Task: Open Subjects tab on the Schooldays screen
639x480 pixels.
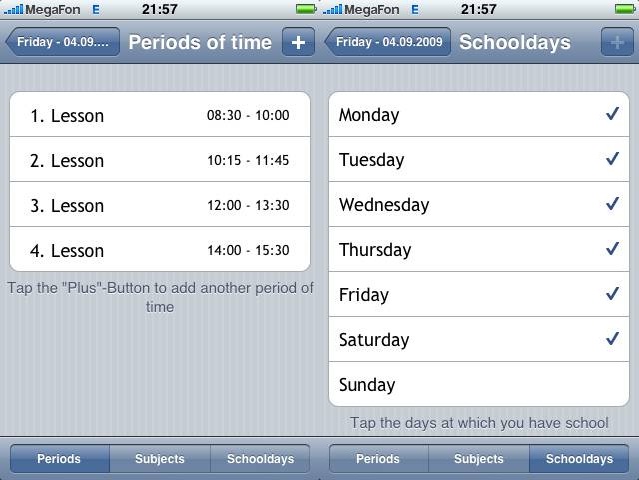Action: point(479,459)
